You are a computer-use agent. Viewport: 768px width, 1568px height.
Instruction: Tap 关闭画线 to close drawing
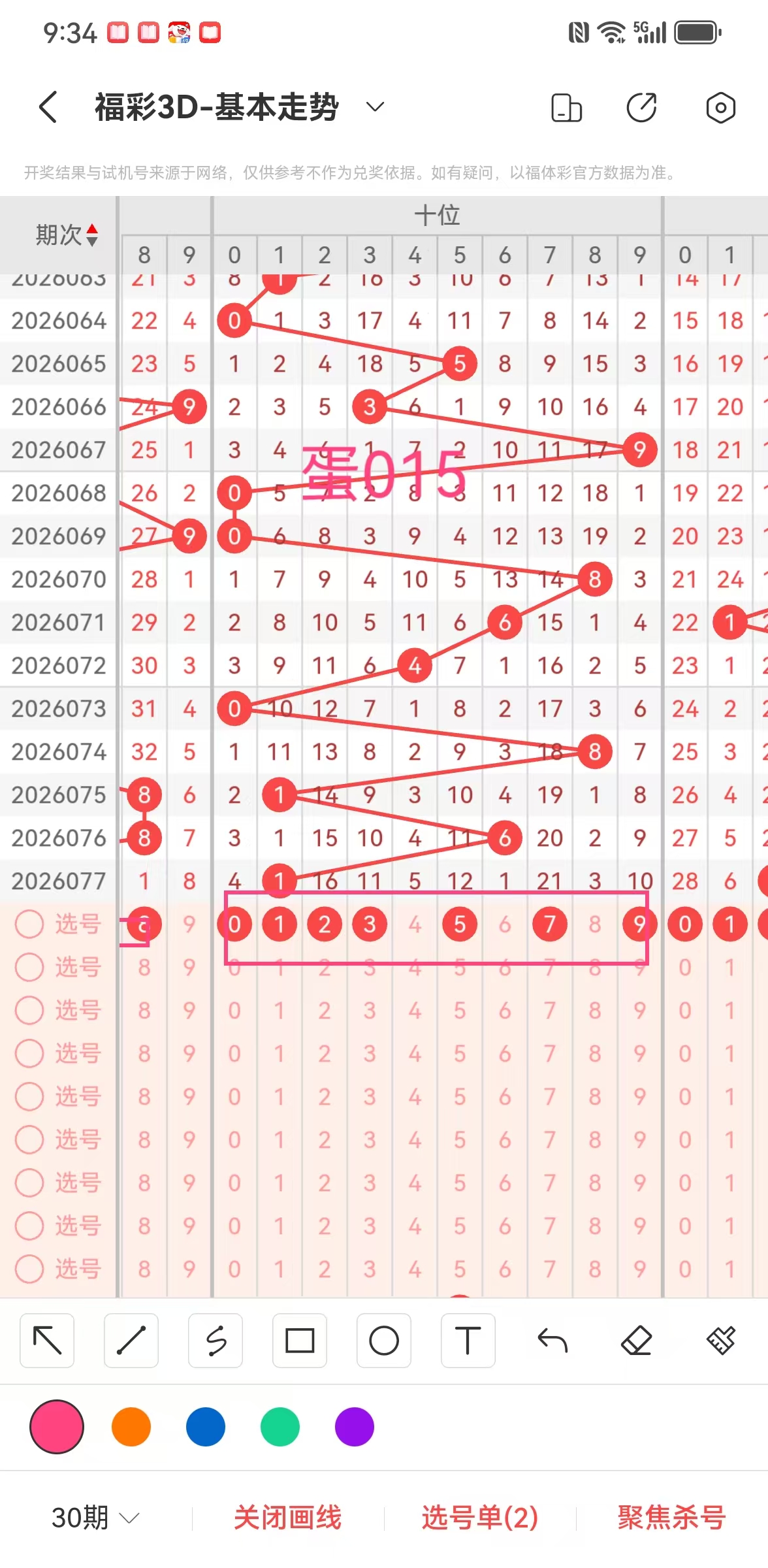pos(288,1517)
